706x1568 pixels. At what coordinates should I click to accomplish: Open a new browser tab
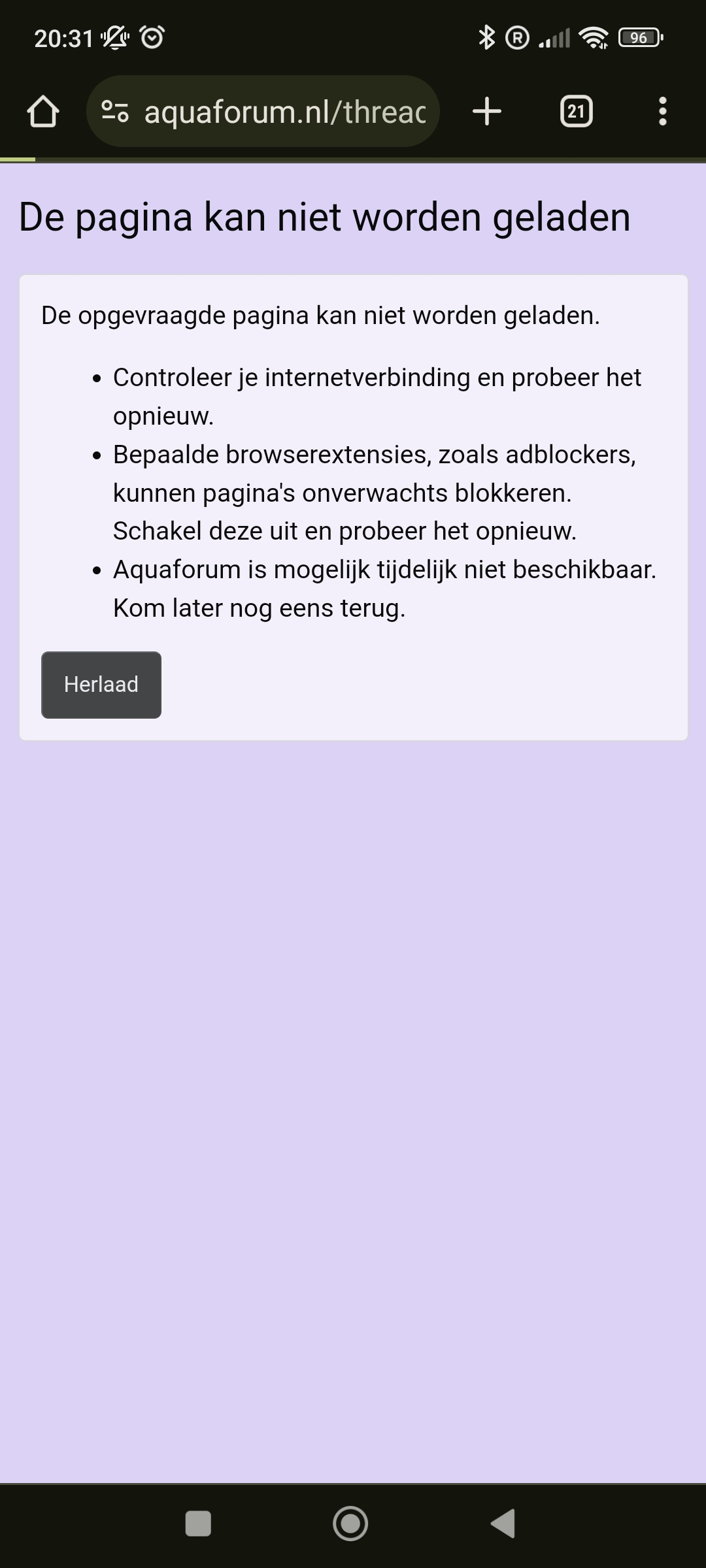click(x=487, y=111)
